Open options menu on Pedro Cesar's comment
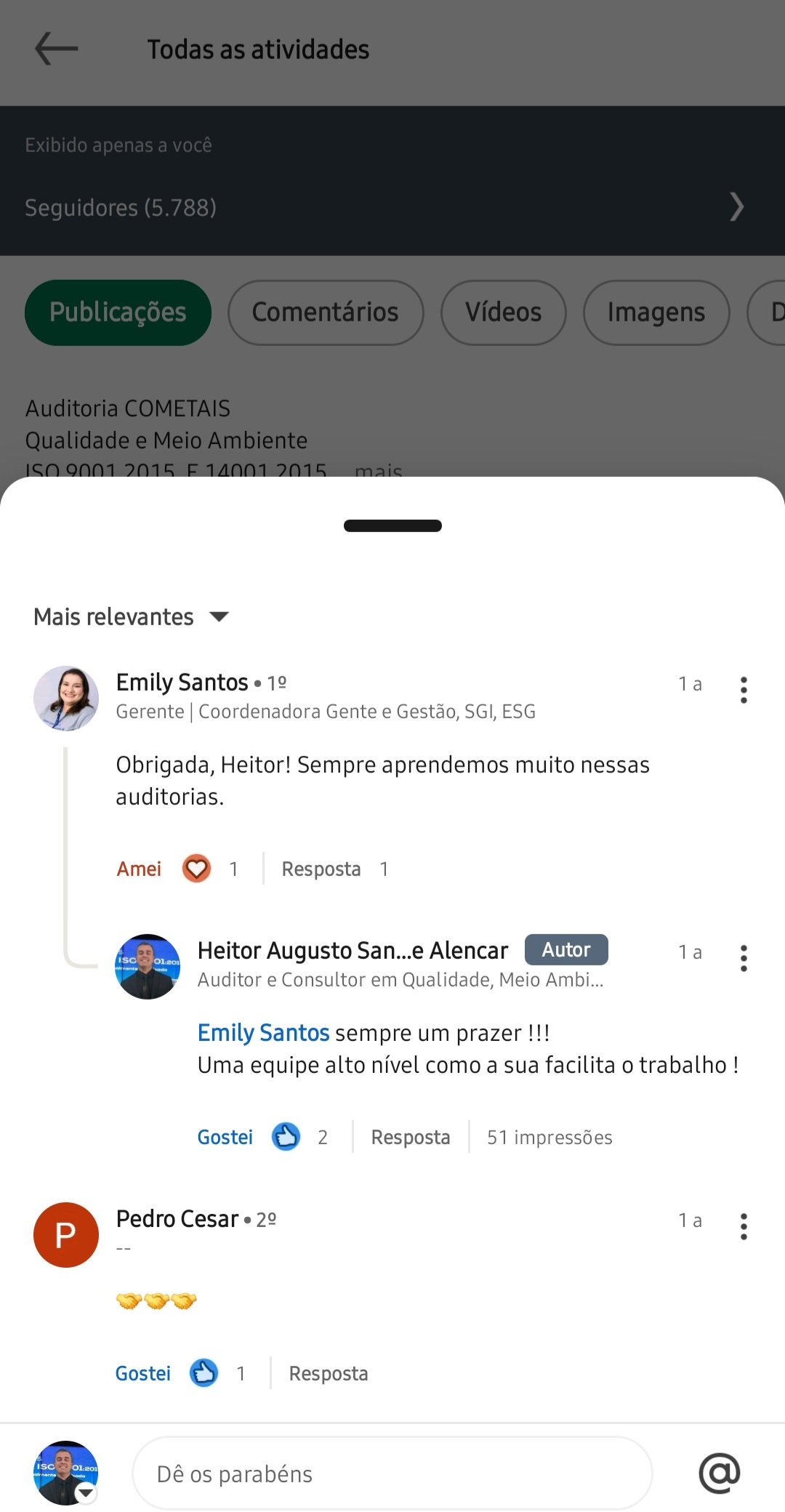Viewport: 785px width, 1512px height. pyautogui.click(x=744, y=1226)
